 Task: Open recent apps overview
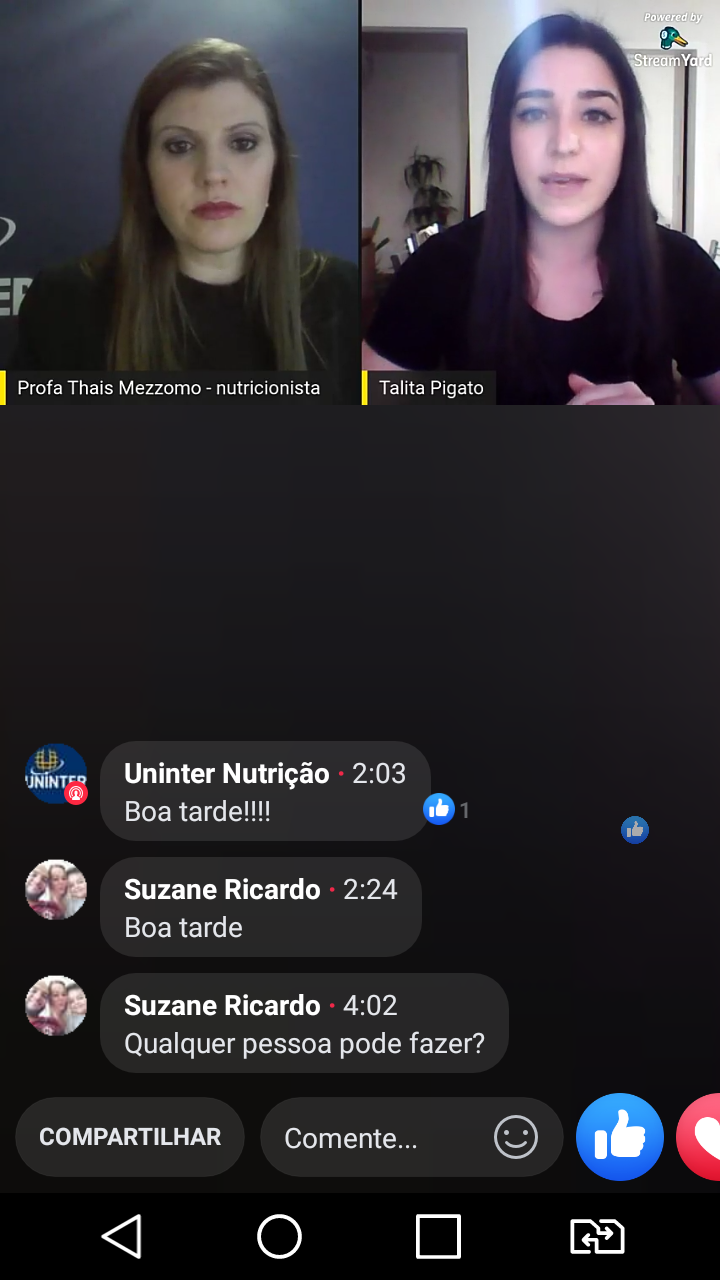coord(438,1237)
